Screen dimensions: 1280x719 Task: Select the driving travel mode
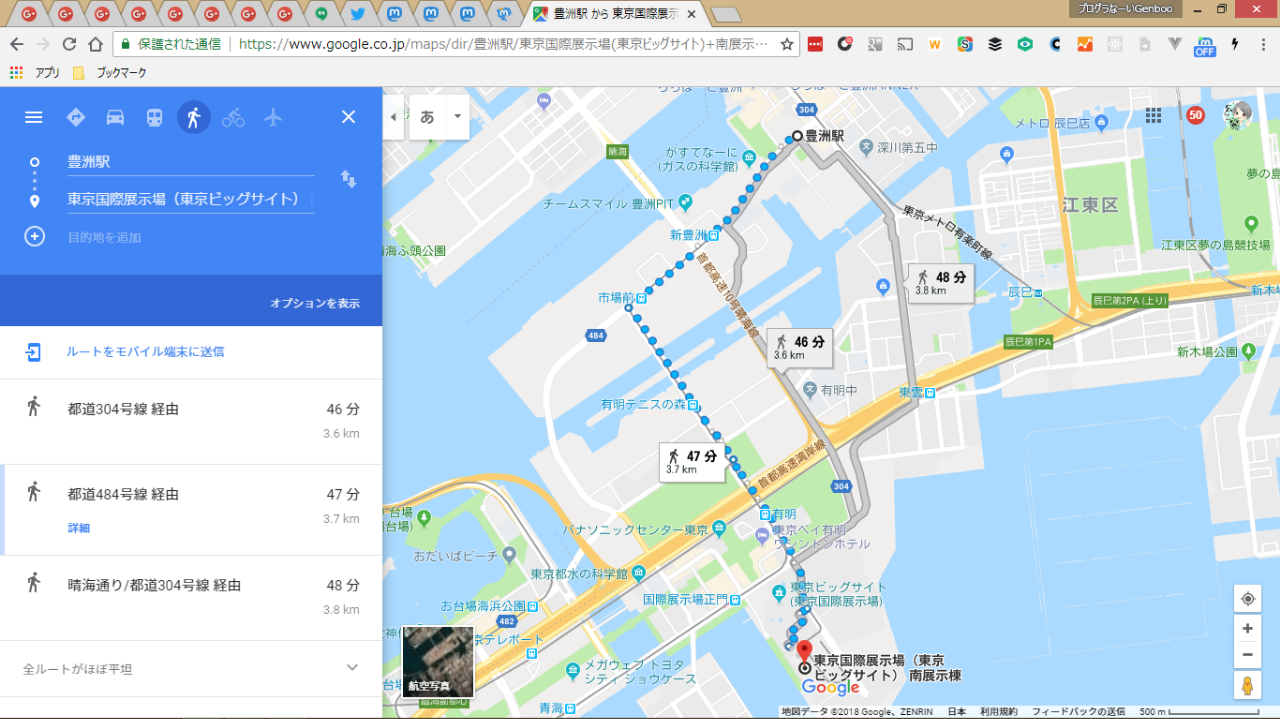coord(115,117)
